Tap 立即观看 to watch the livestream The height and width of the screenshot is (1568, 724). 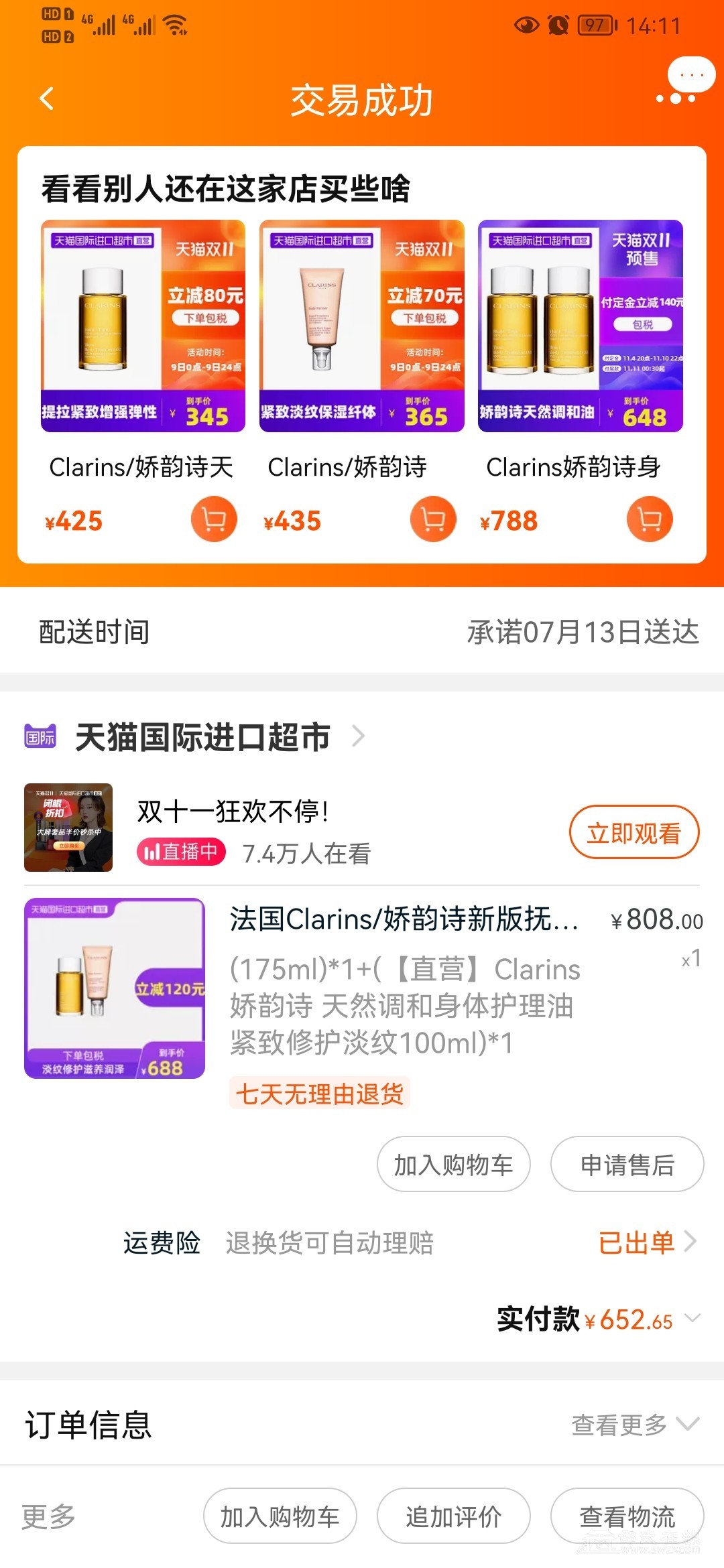coord(633,832)
